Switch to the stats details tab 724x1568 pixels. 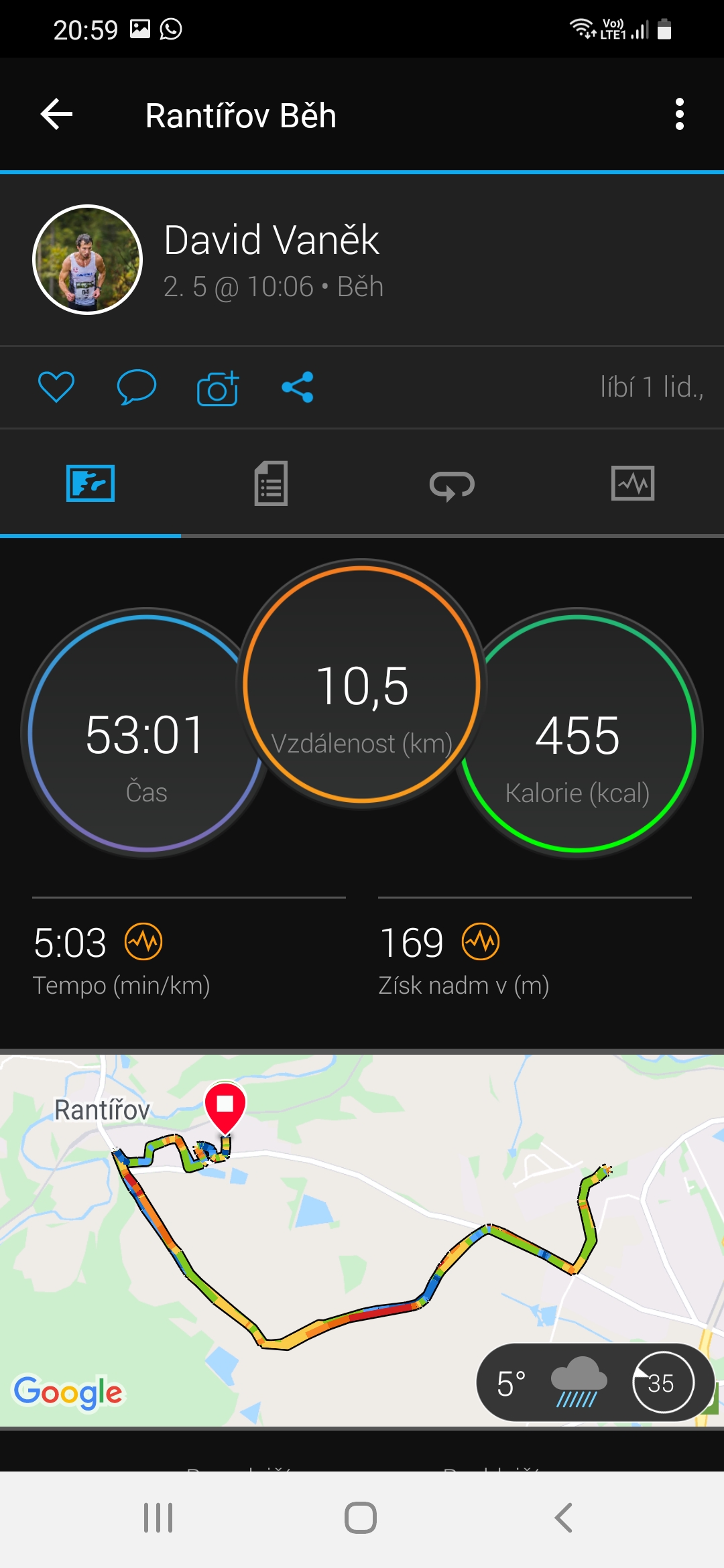271,483
